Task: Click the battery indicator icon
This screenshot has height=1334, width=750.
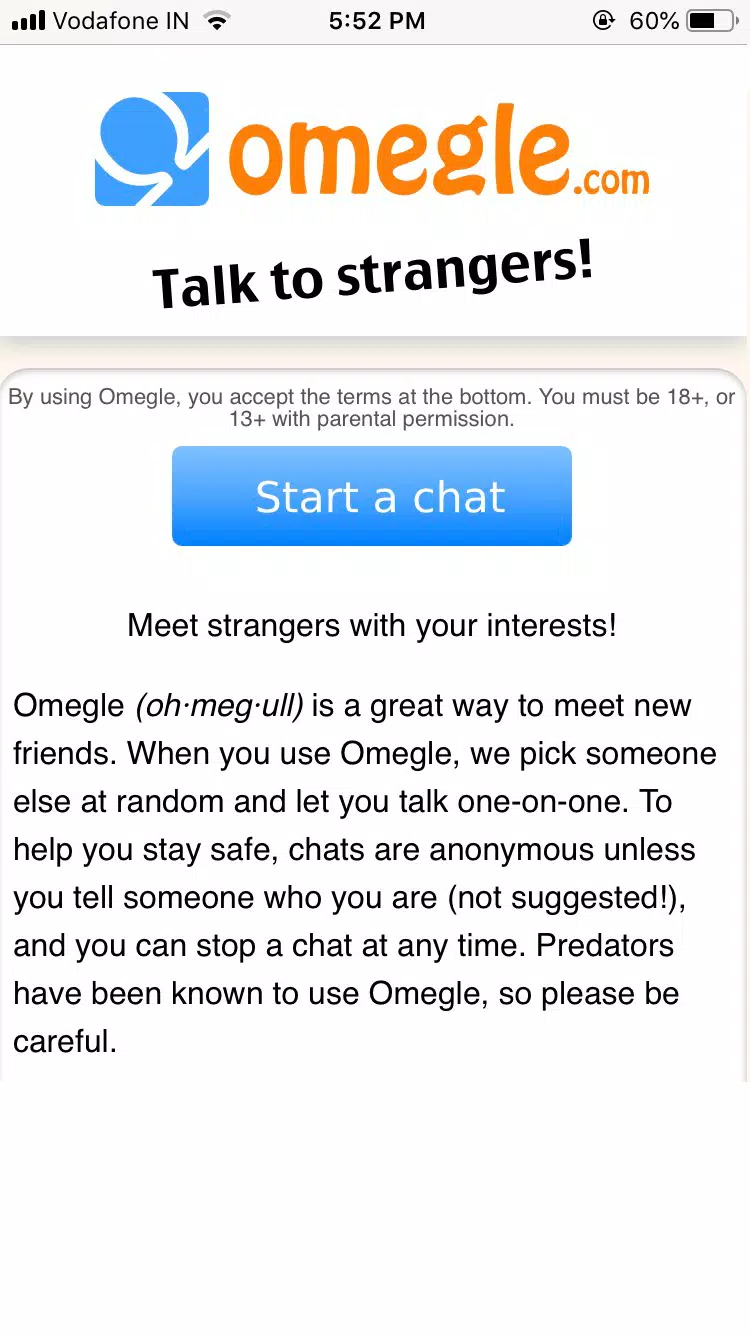Action: coord(711,19)
